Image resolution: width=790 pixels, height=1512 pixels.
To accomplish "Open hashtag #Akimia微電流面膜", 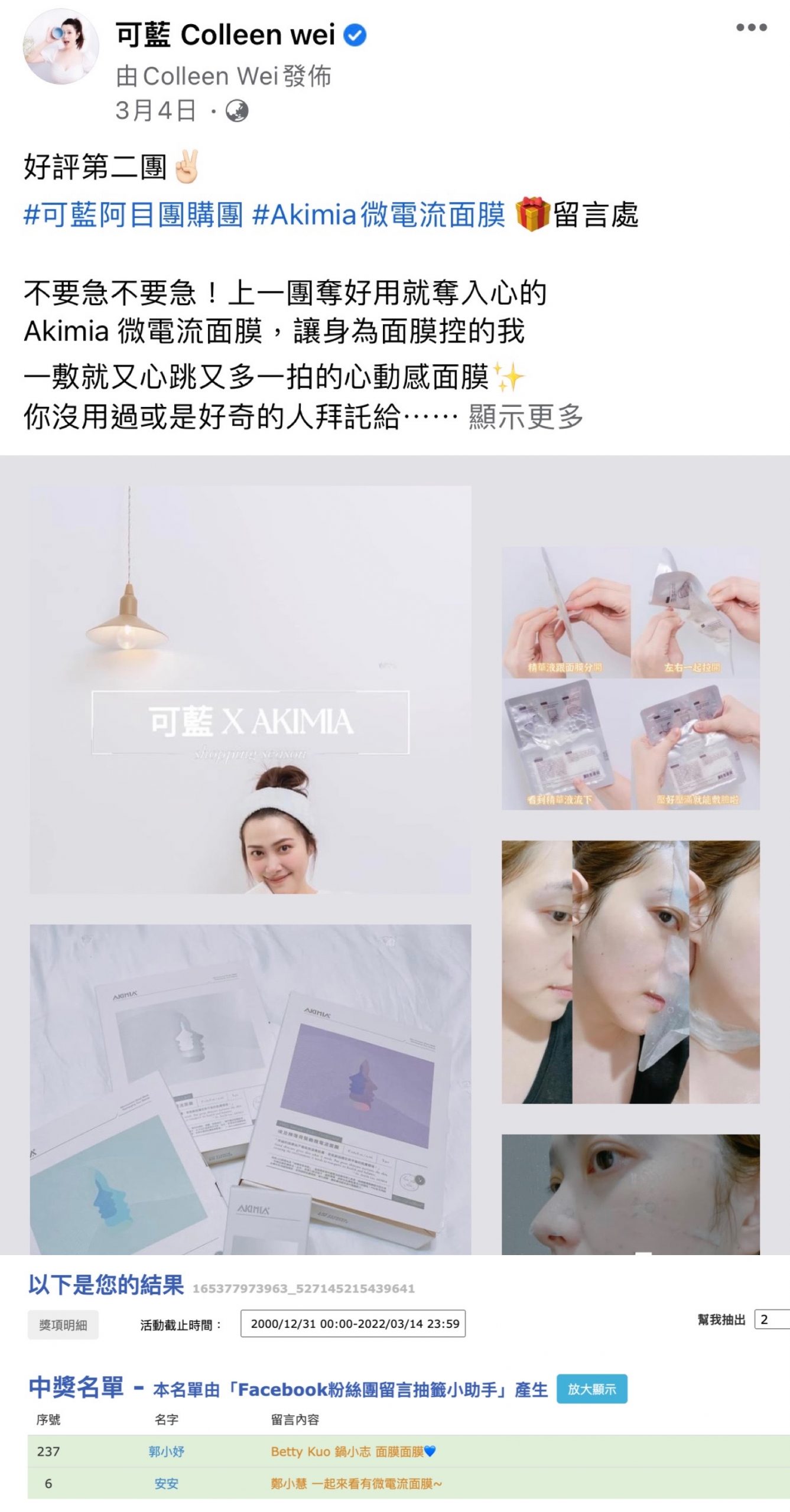I will pos(378,214).
